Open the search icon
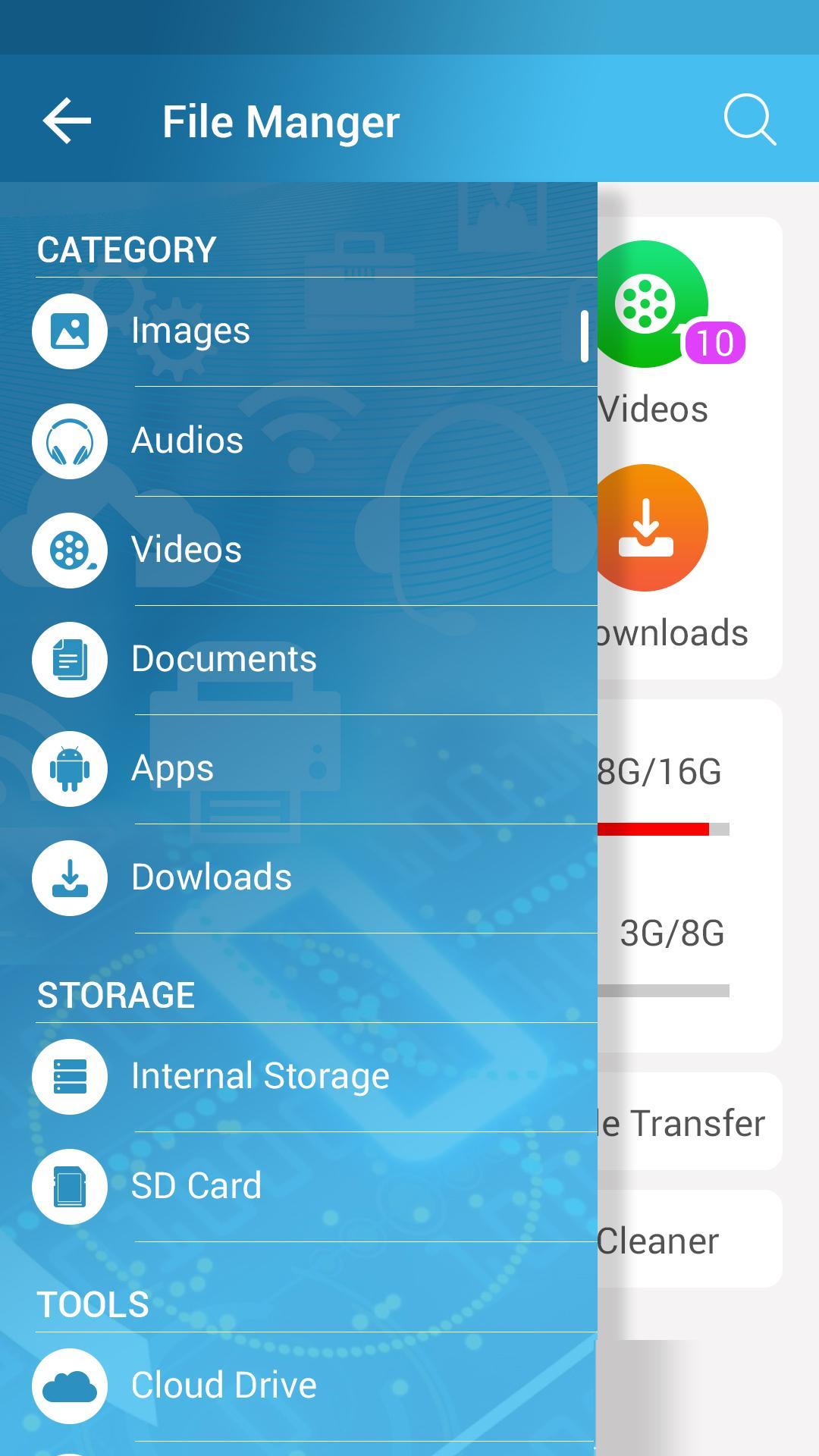The image size is (819, 1456). 749,120
